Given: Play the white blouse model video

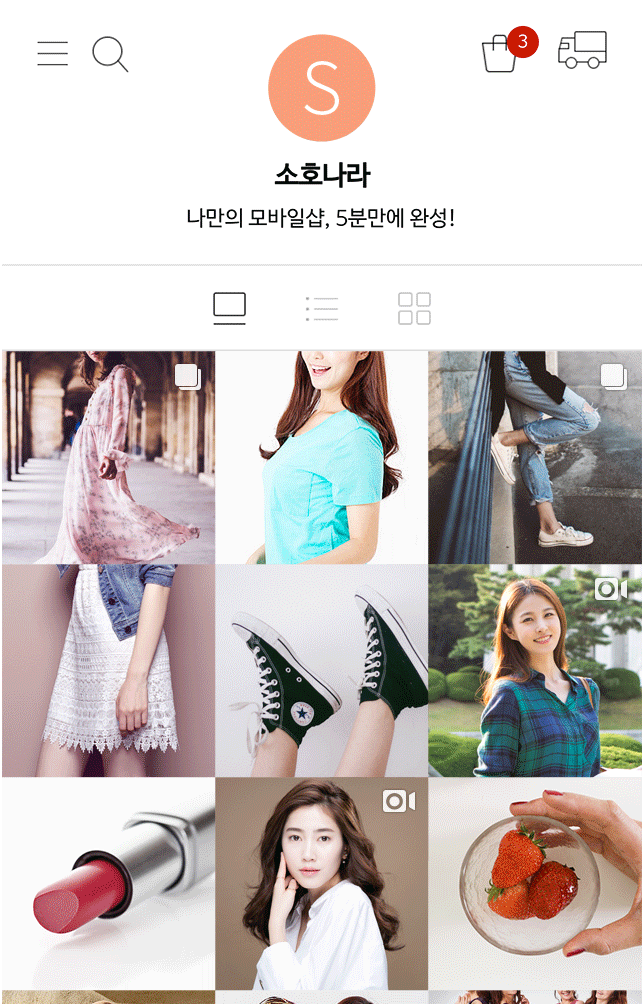Looking at the screenshot, I should (321, 883).
